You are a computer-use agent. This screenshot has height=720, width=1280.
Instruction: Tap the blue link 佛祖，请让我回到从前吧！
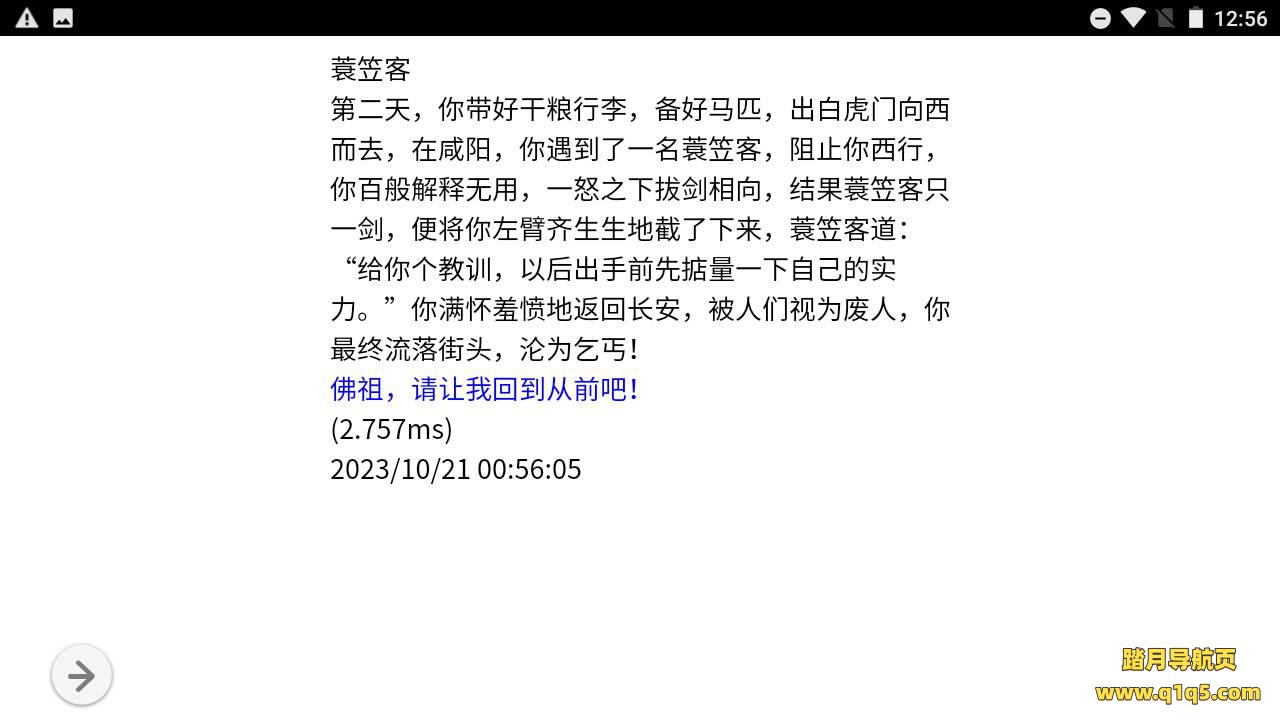click(485, 389)
